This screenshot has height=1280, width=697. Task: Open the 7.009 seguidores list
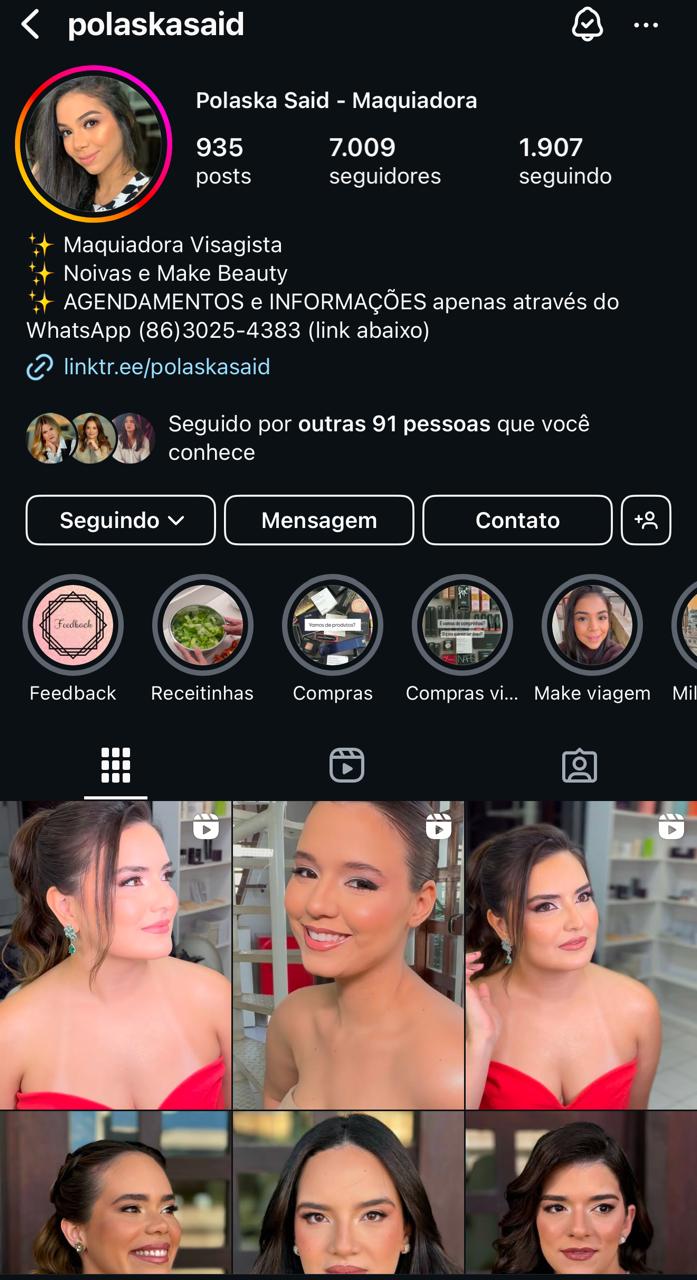[384, 161]
